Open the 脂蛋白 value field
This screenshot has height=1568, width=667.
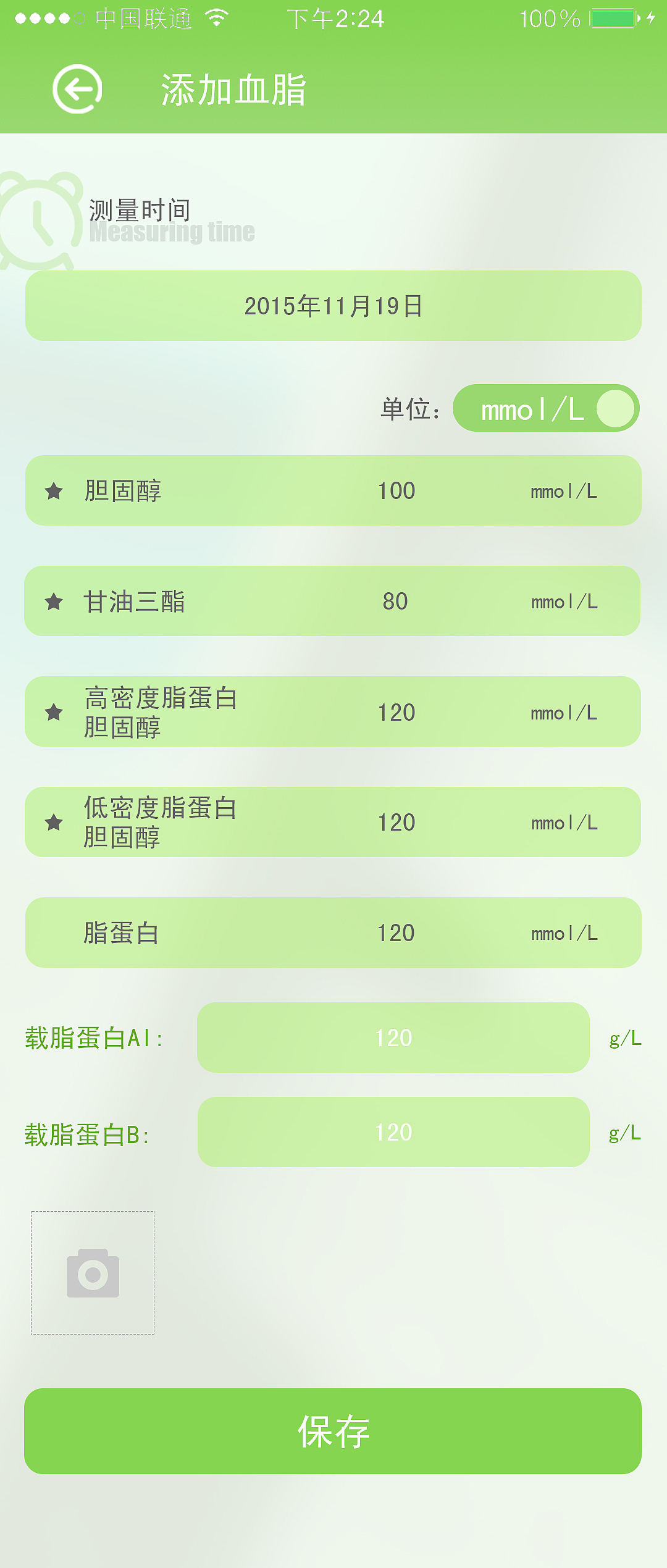395,933
